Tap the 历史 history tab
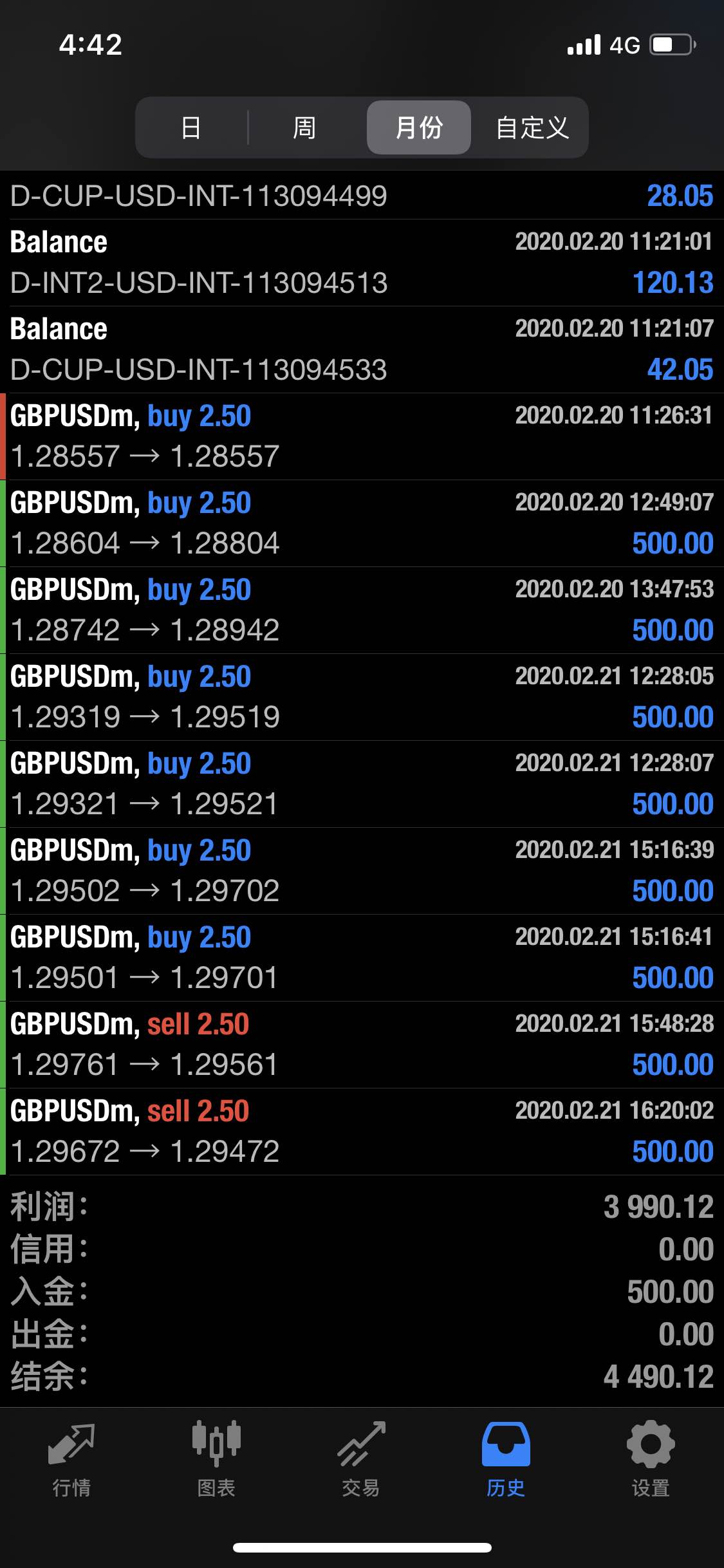 pos(506,1459)
